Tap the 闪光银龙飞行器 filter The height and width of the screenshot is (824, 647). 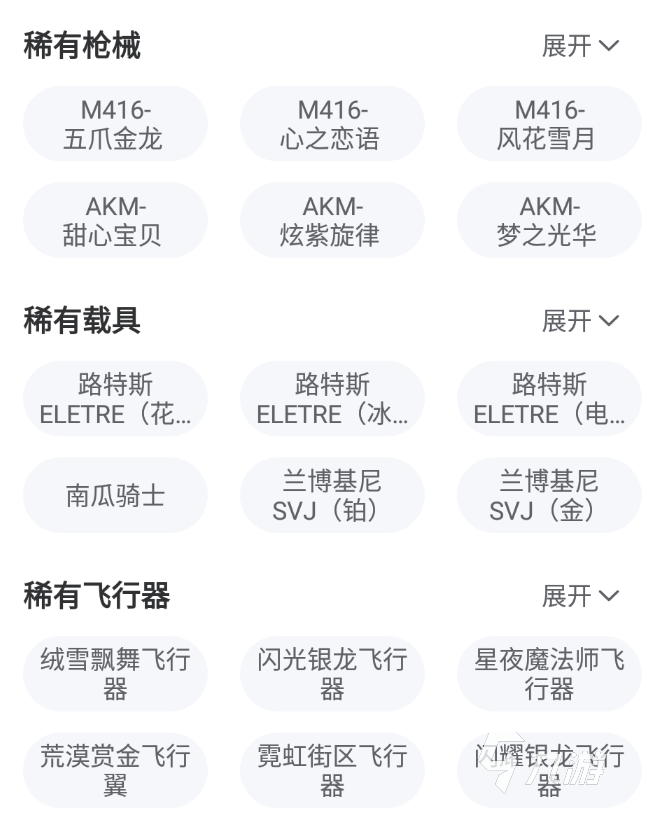click(332, 674)
